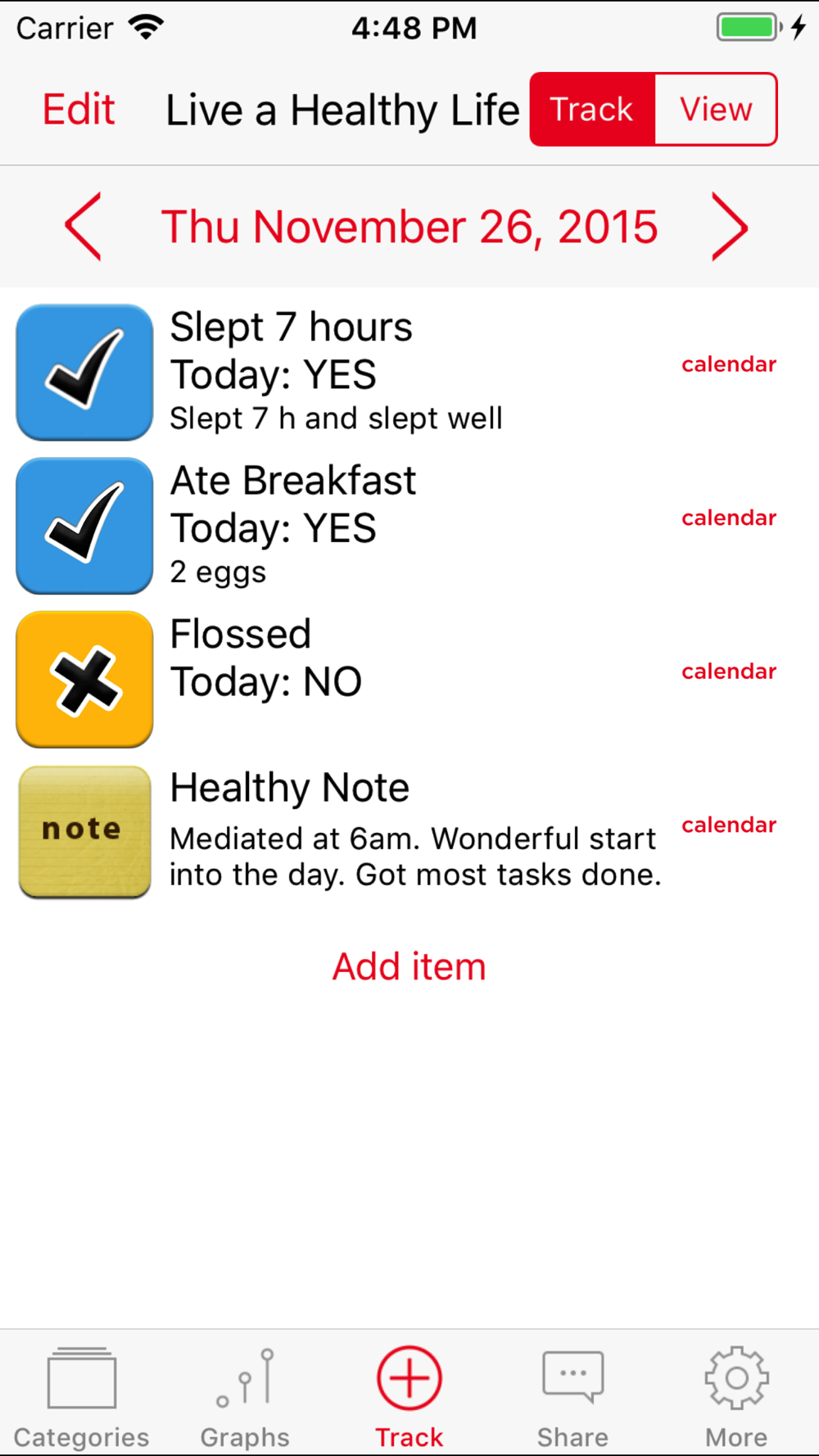819x1456 pixels.
Task: Open calendar for Flossed
Action: (729, 671)
